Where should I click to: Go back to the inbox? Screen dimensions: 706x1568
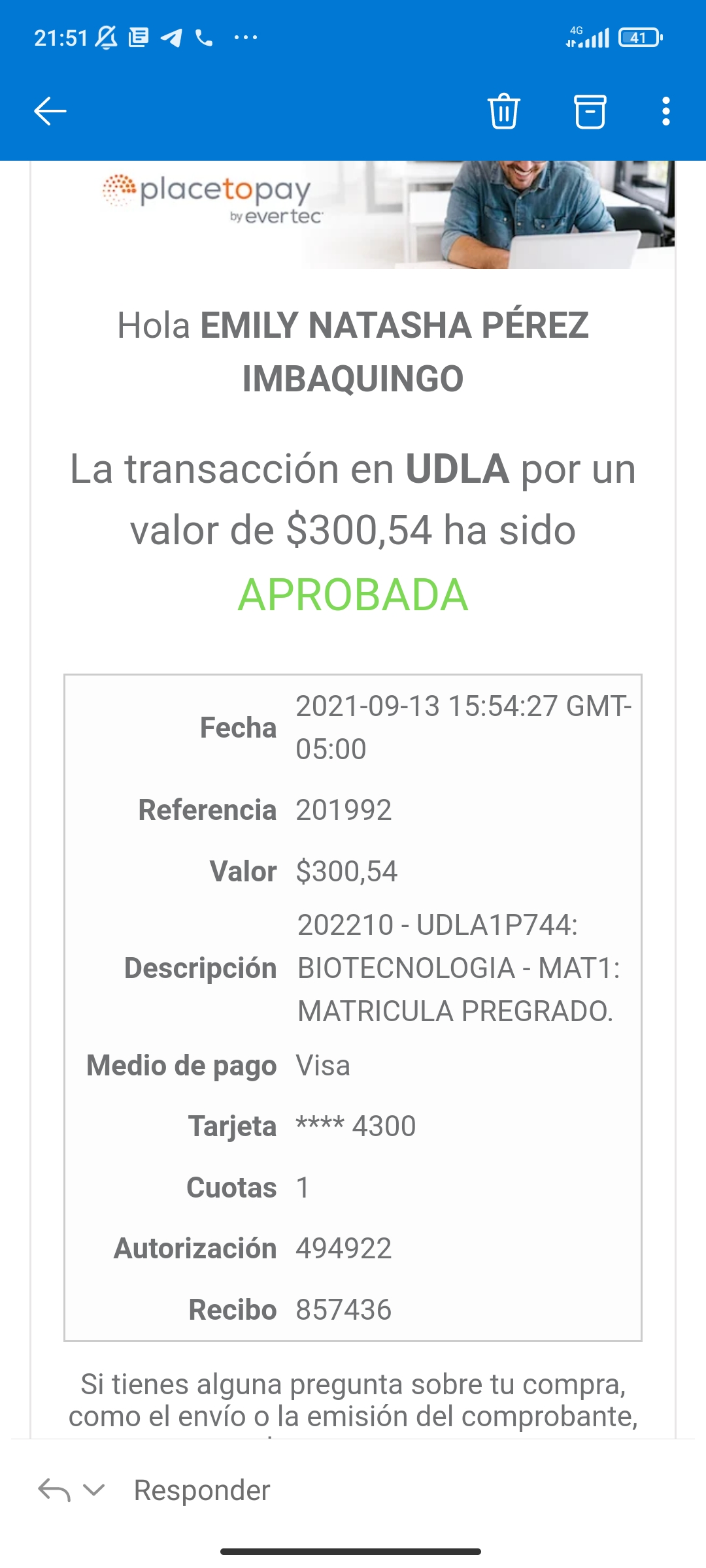coord(50,111)
